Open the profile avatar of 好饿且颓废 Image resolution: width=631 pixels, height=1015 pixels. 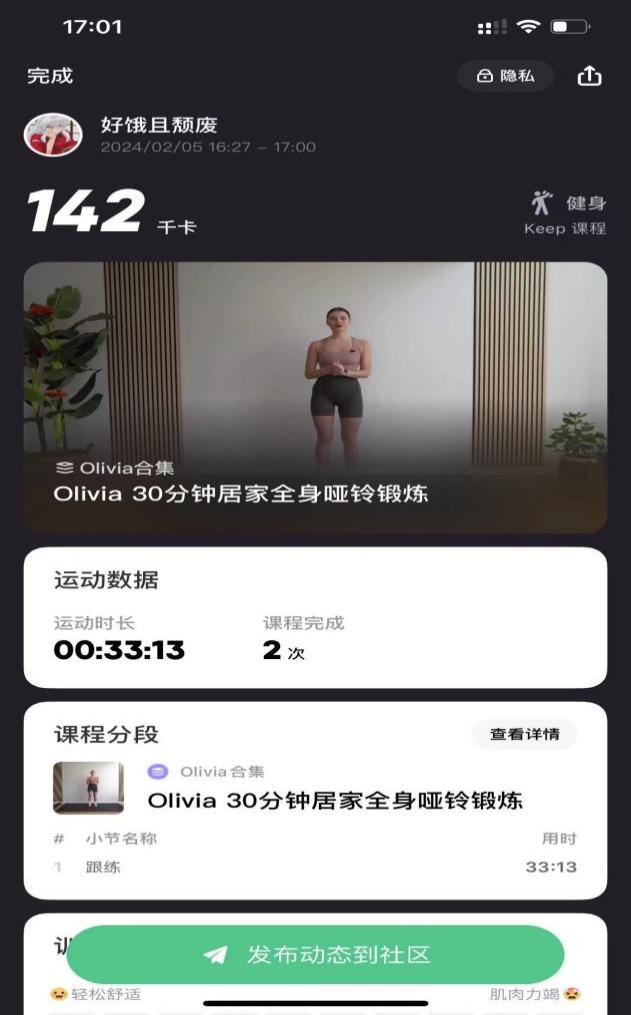coord(53,135)
